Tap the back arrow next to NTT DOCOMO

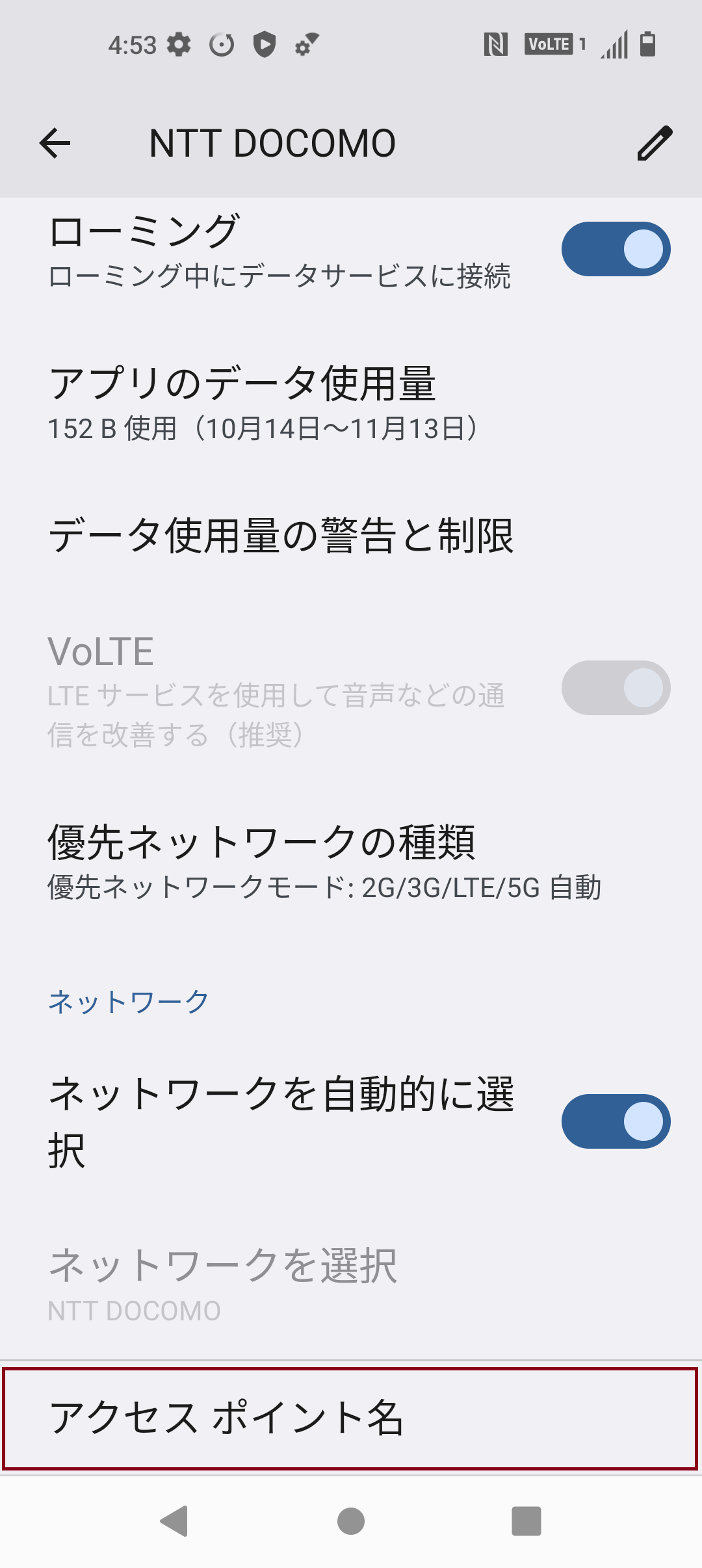55,144
